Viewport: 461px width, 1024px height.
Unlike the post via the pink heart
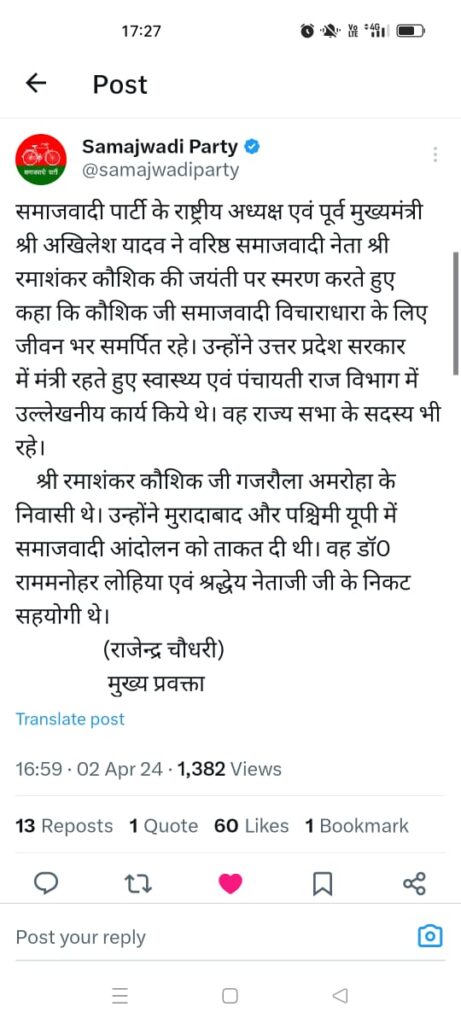230,884
